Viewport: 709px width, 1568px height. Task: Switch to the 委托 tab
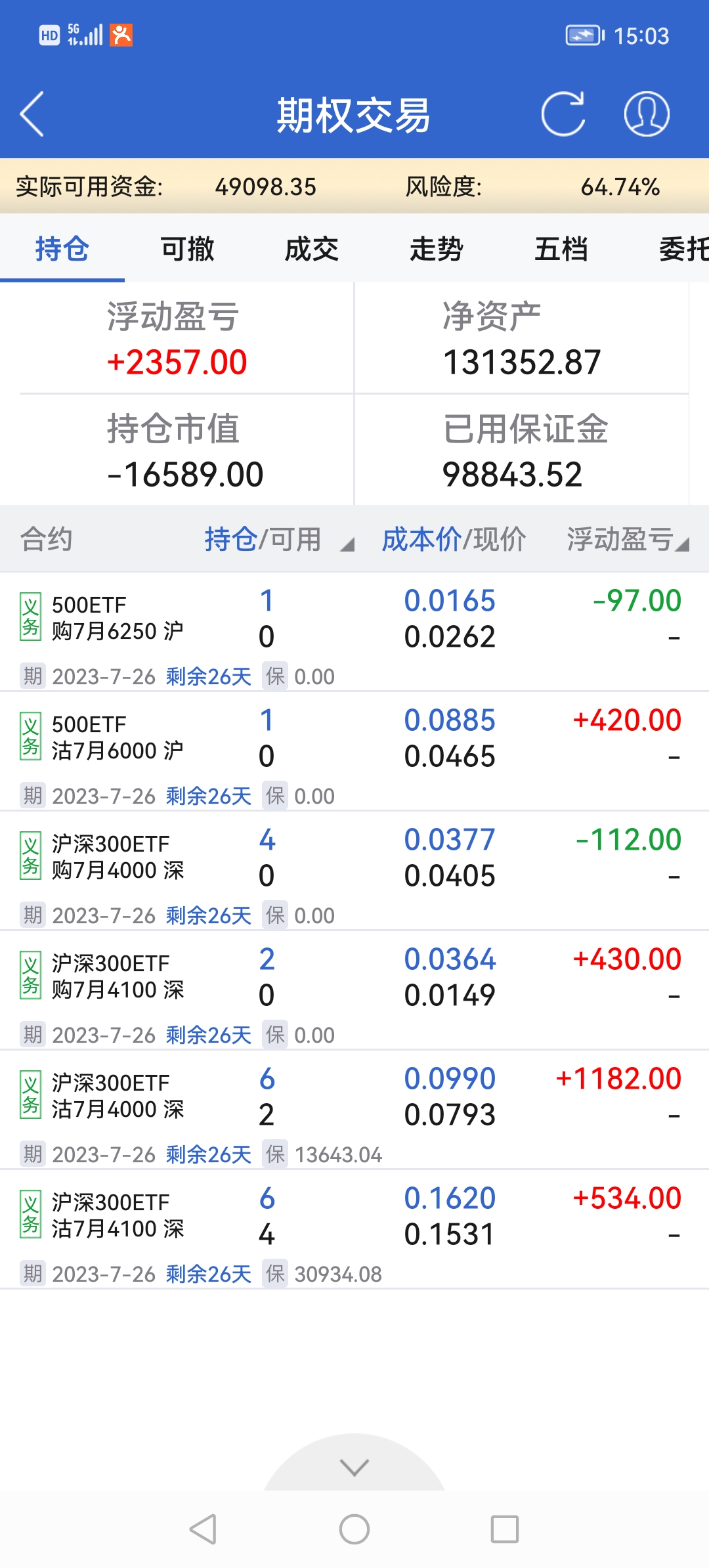click(x=683, y=250)
